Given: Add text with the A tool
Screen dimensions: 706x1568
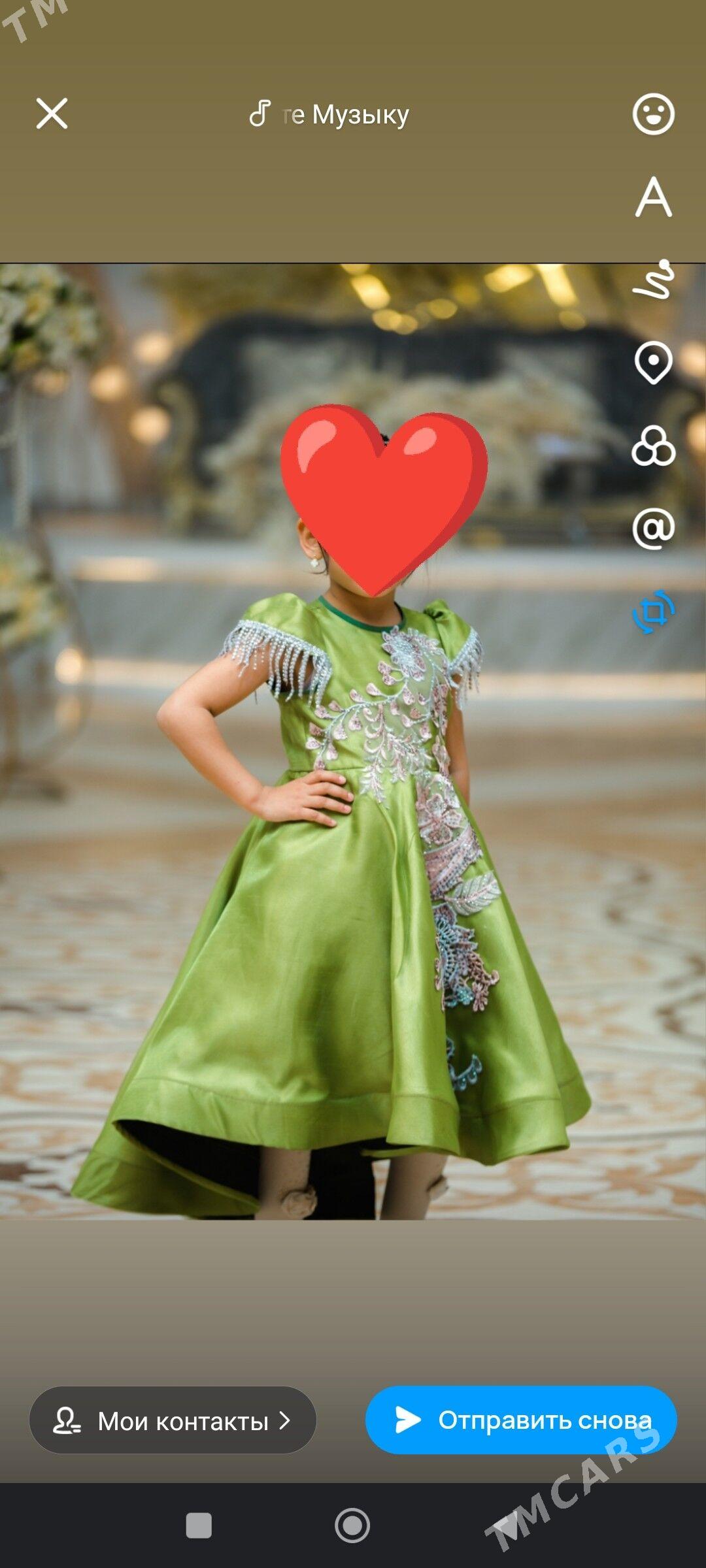Looking at the screenshot, I should pos(653,197).
